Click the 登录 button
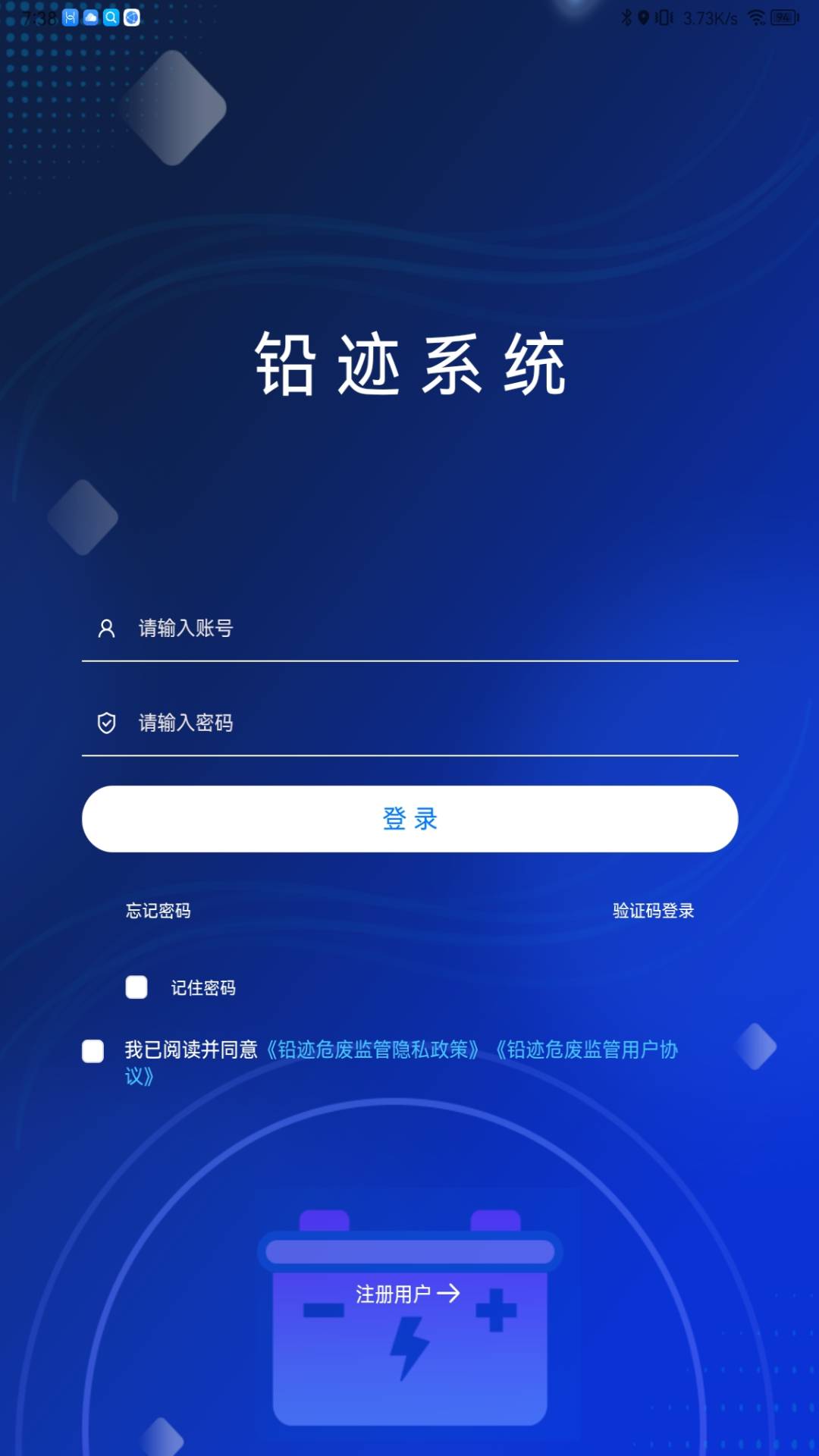This screenshot has width=819, height=1456. [x=409, y=819]
